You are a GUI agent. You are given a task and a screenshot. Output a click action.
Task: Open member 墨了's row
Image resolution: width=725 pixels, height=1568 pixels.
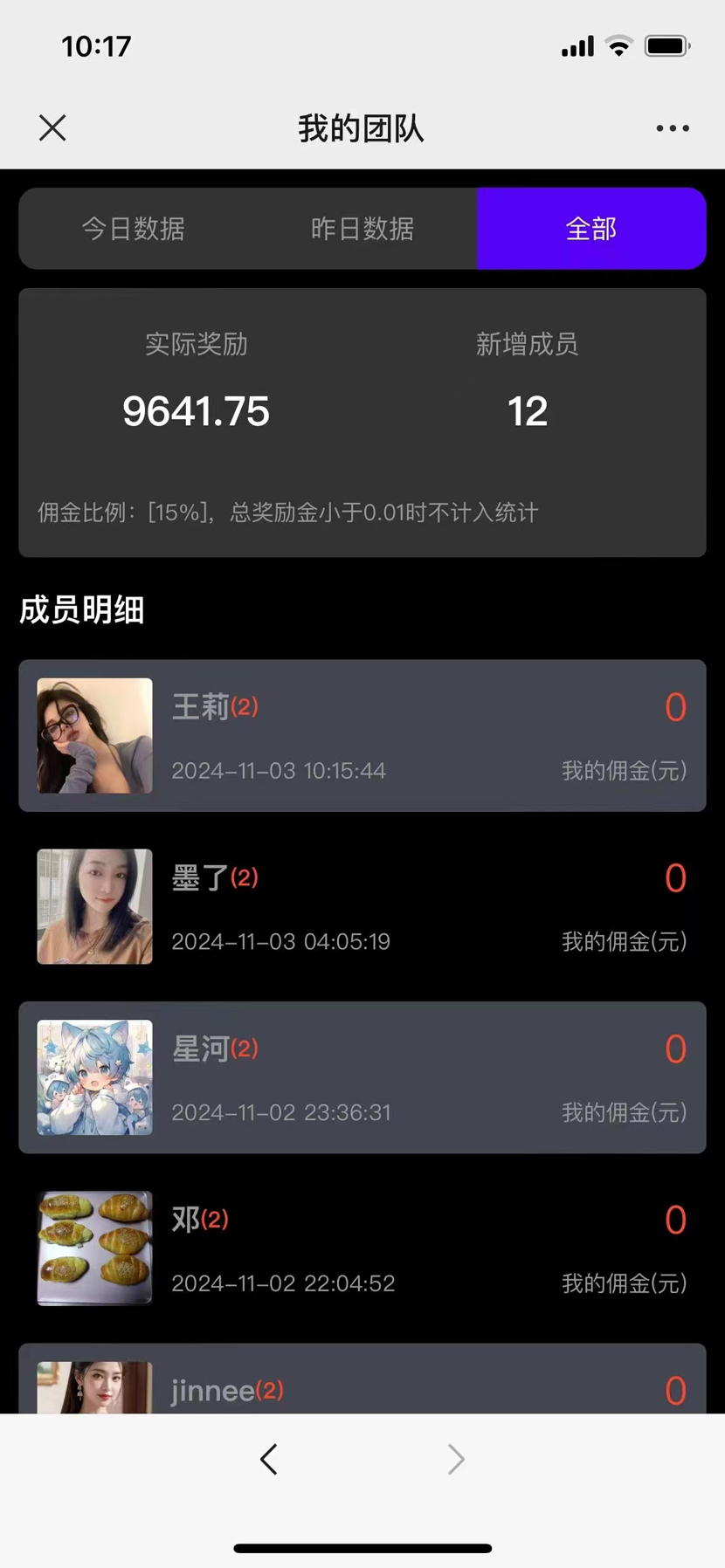[x=362, y=907]
